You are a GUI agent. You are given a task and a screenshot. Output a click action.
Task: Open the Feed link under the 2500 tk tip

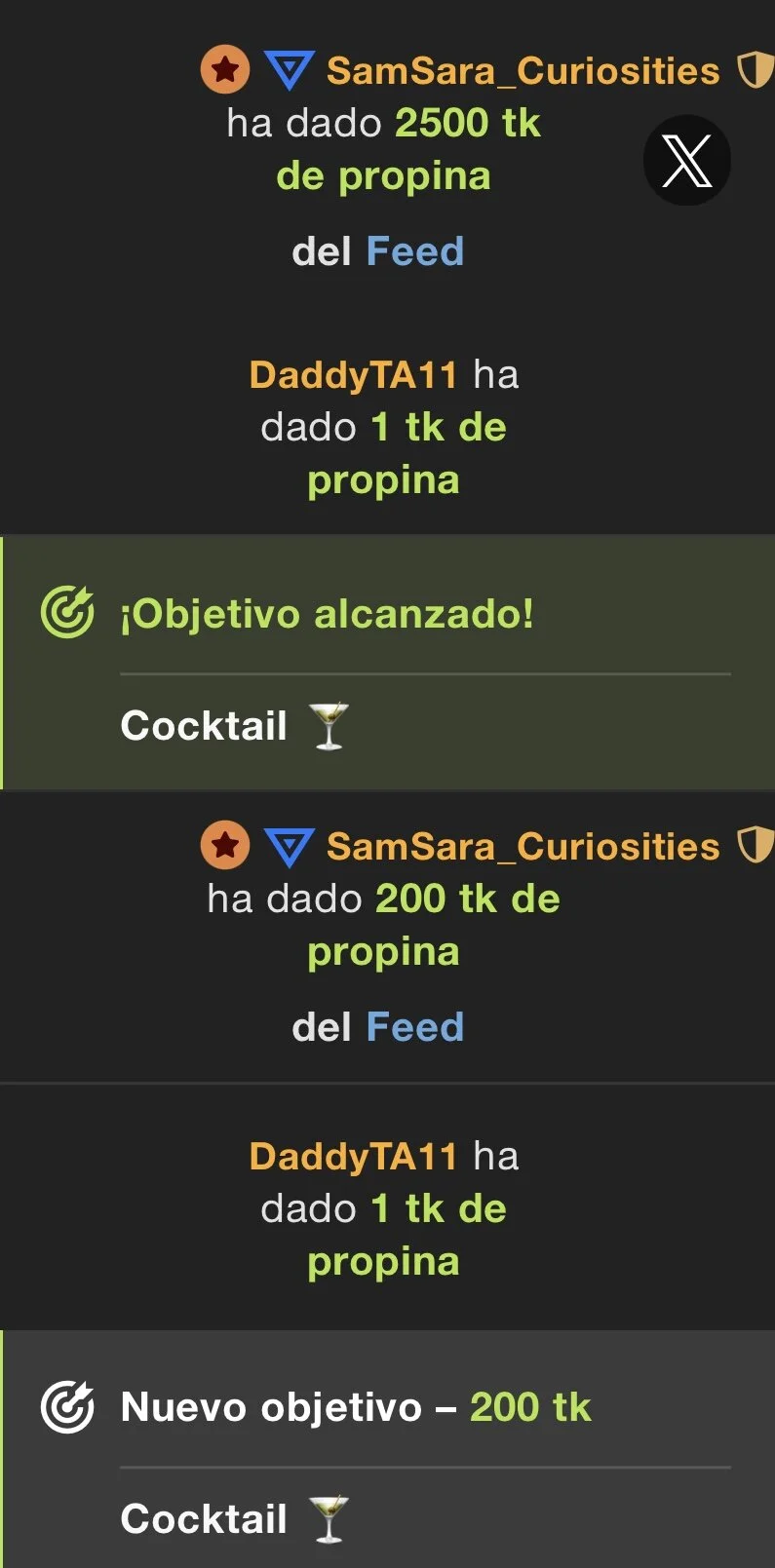(414, 251)
